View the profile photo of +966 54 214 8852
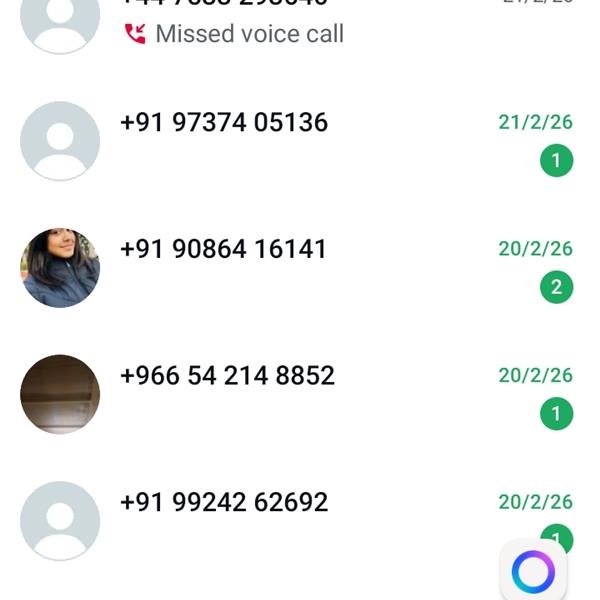This screenshot has width=600, height=600. tap(60, 394)
